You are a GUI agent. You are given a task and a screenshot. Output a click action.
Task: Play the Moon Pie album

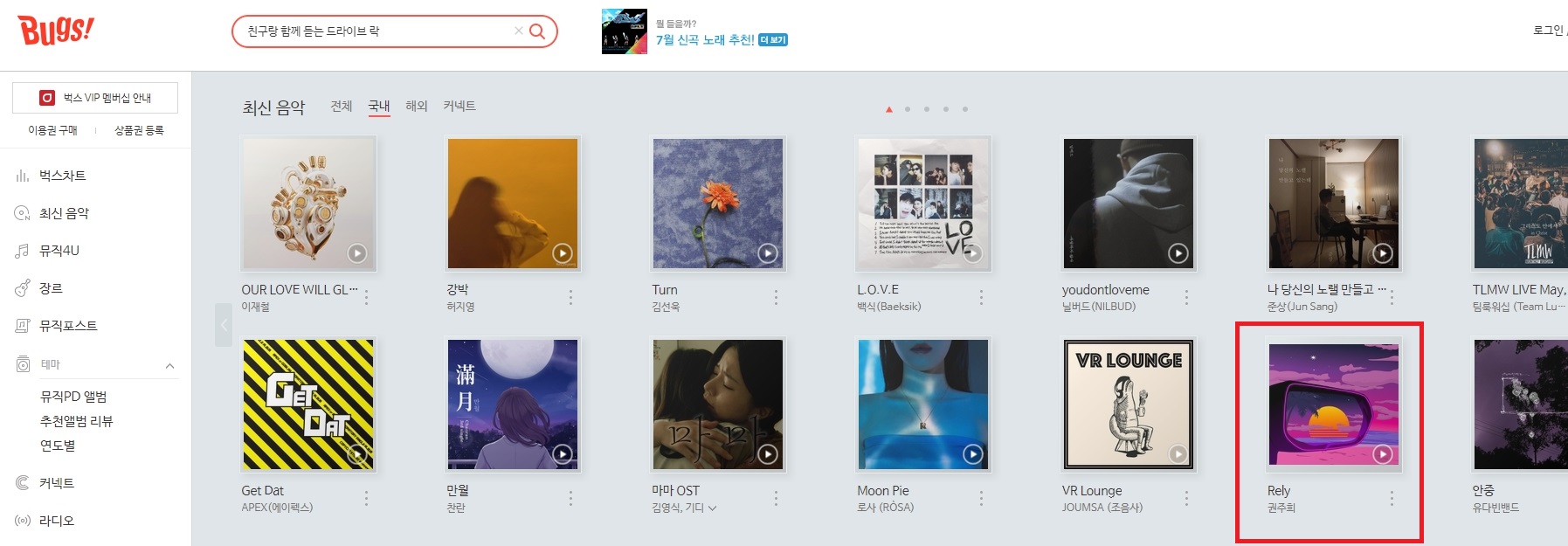972,454
